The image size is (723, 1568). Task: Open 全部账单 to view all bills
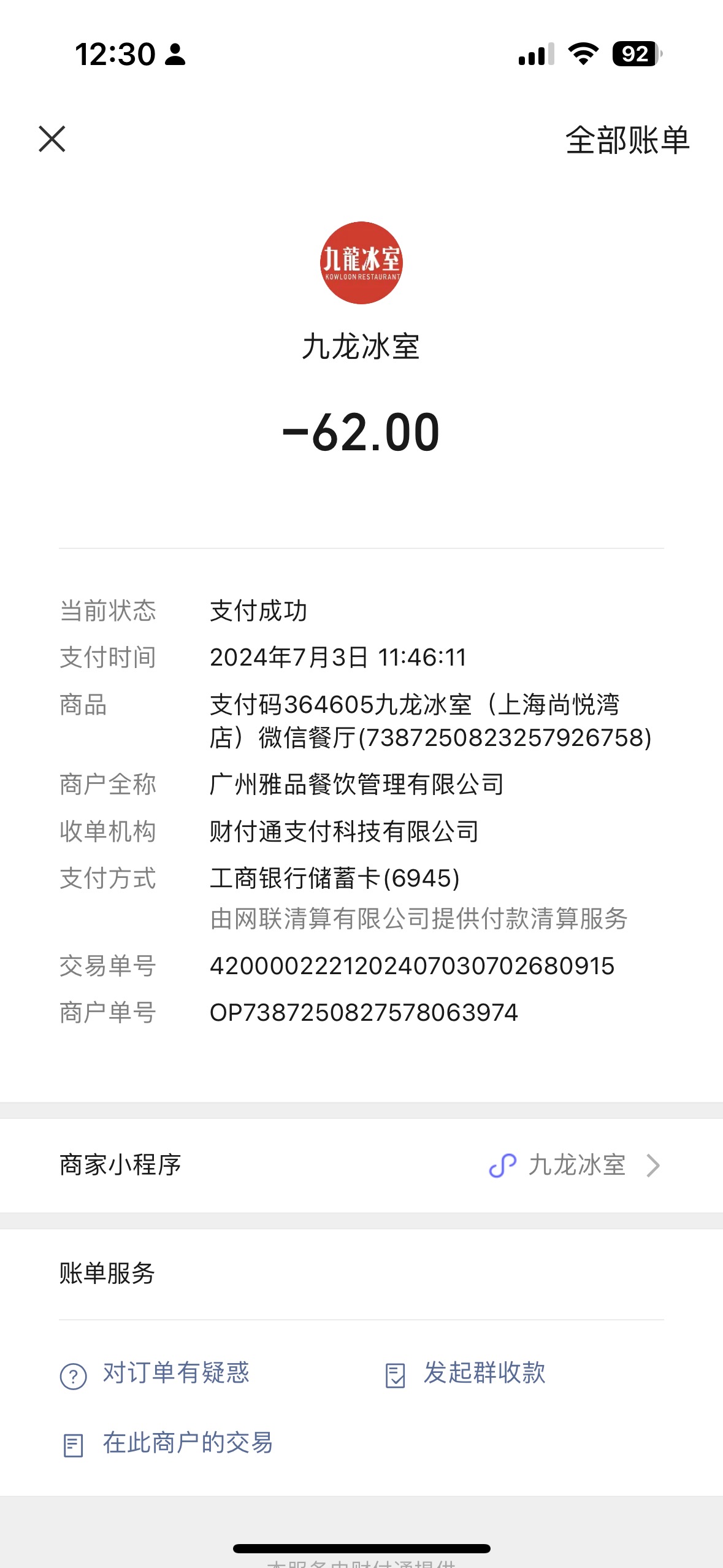click(x=627, y=140)
